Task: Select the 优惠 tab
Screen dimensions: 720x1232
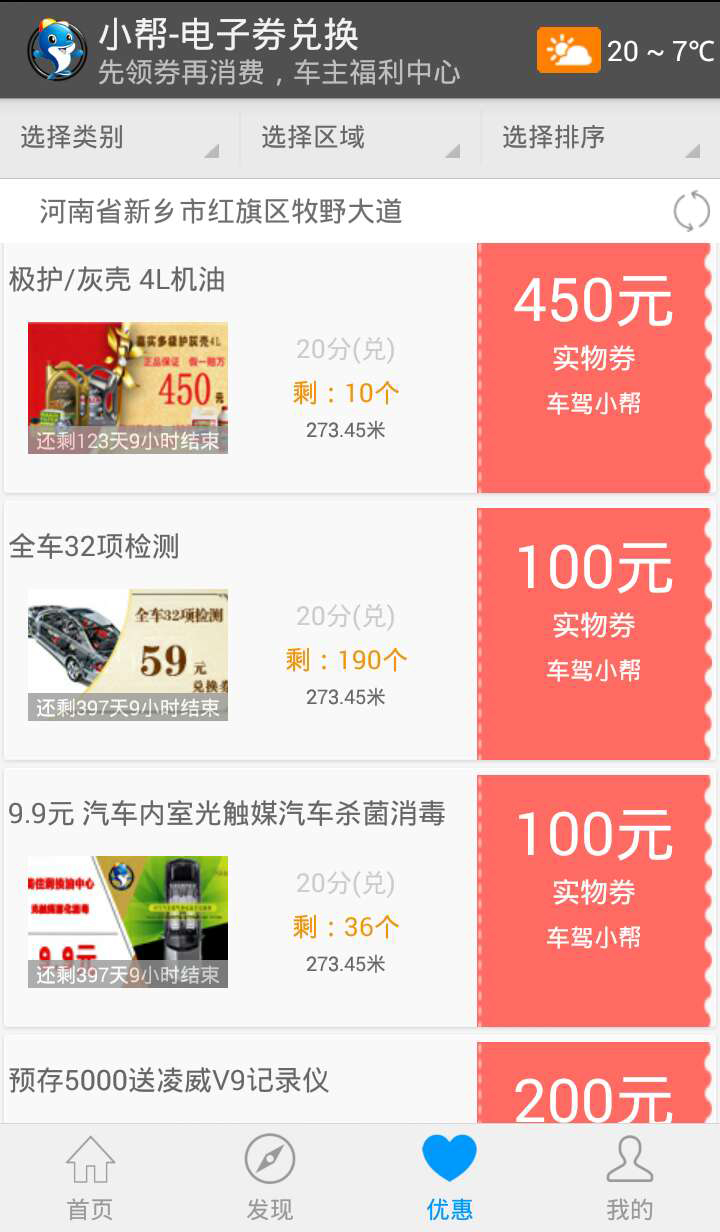Action: click(450, 1178)
